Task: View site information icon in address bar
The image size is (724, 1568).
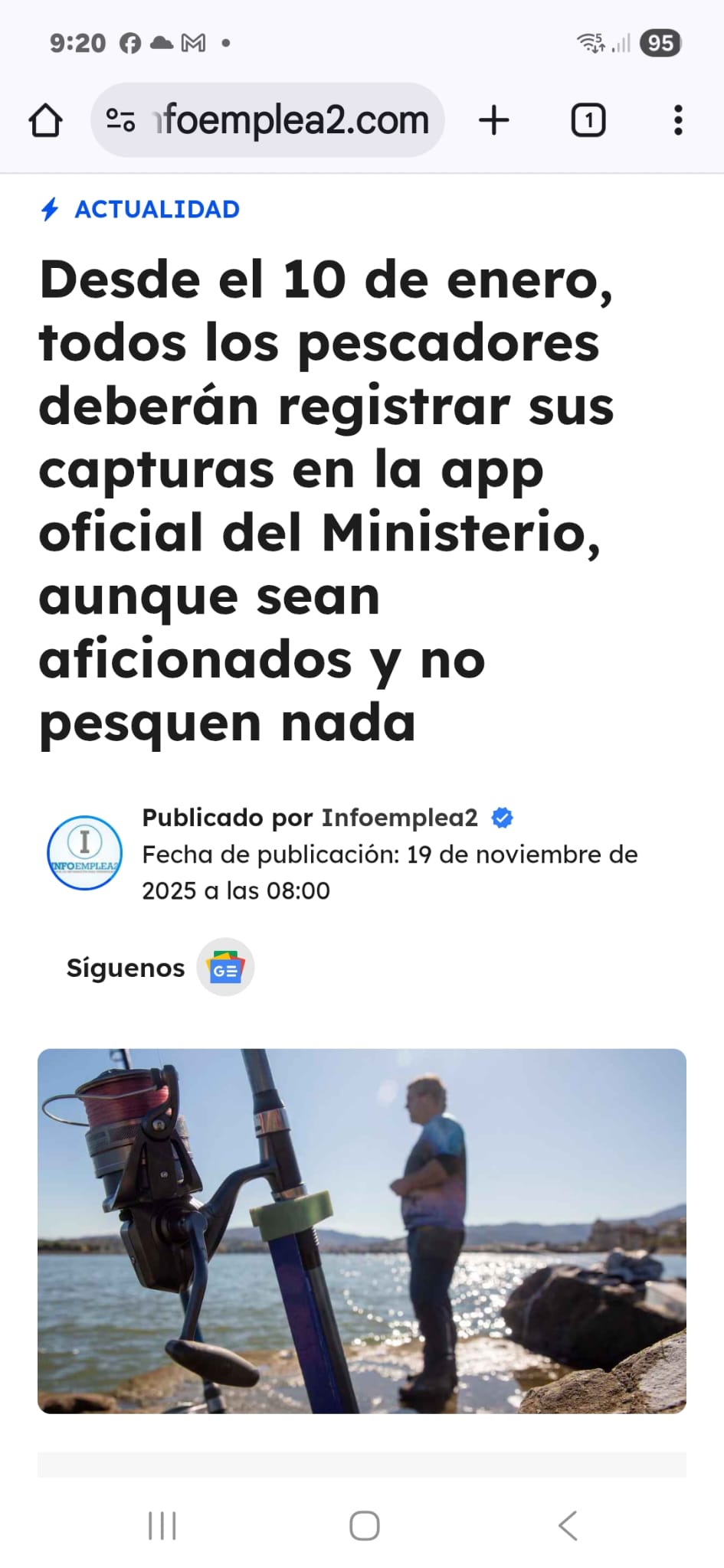Action: [120, 120]
